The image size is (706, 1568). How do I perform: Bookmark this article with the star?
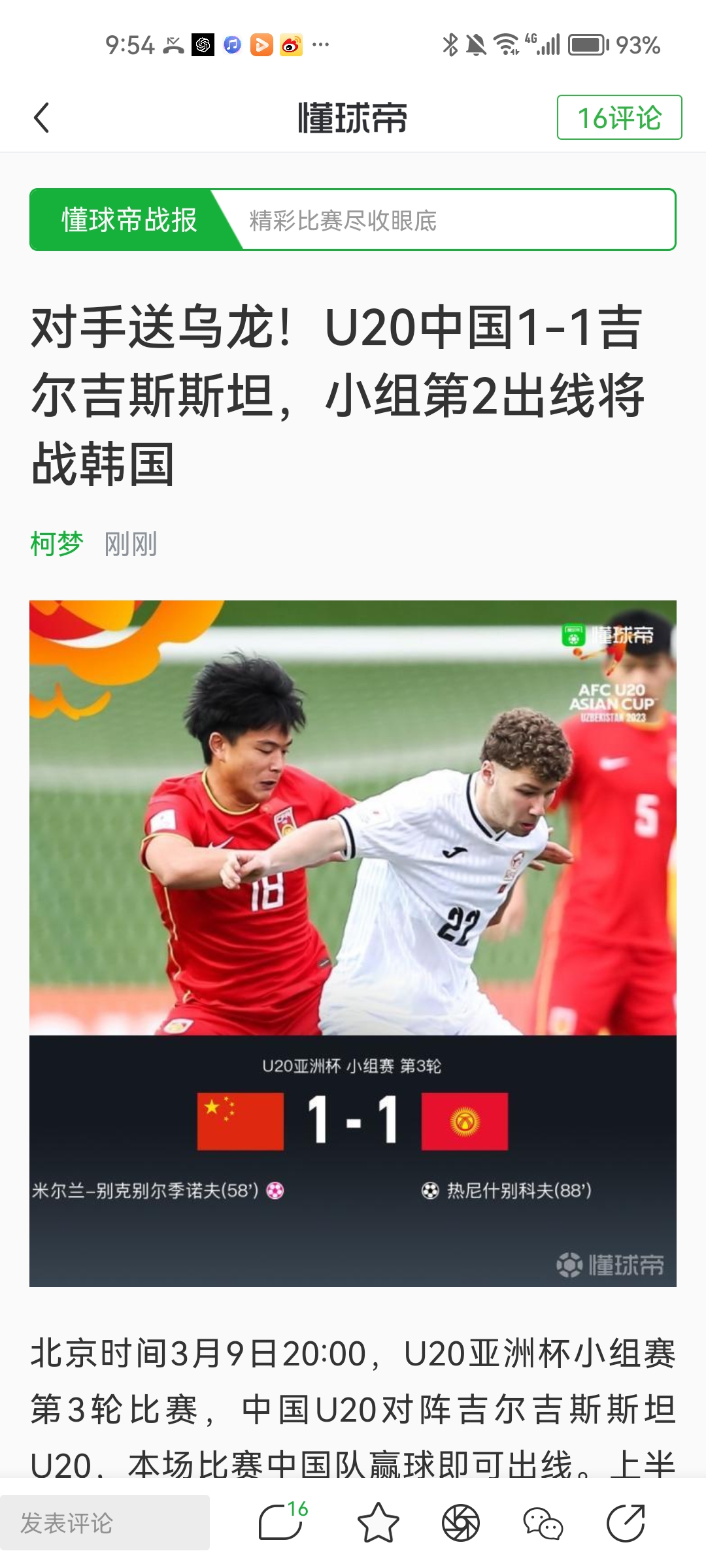[378, 1523]
